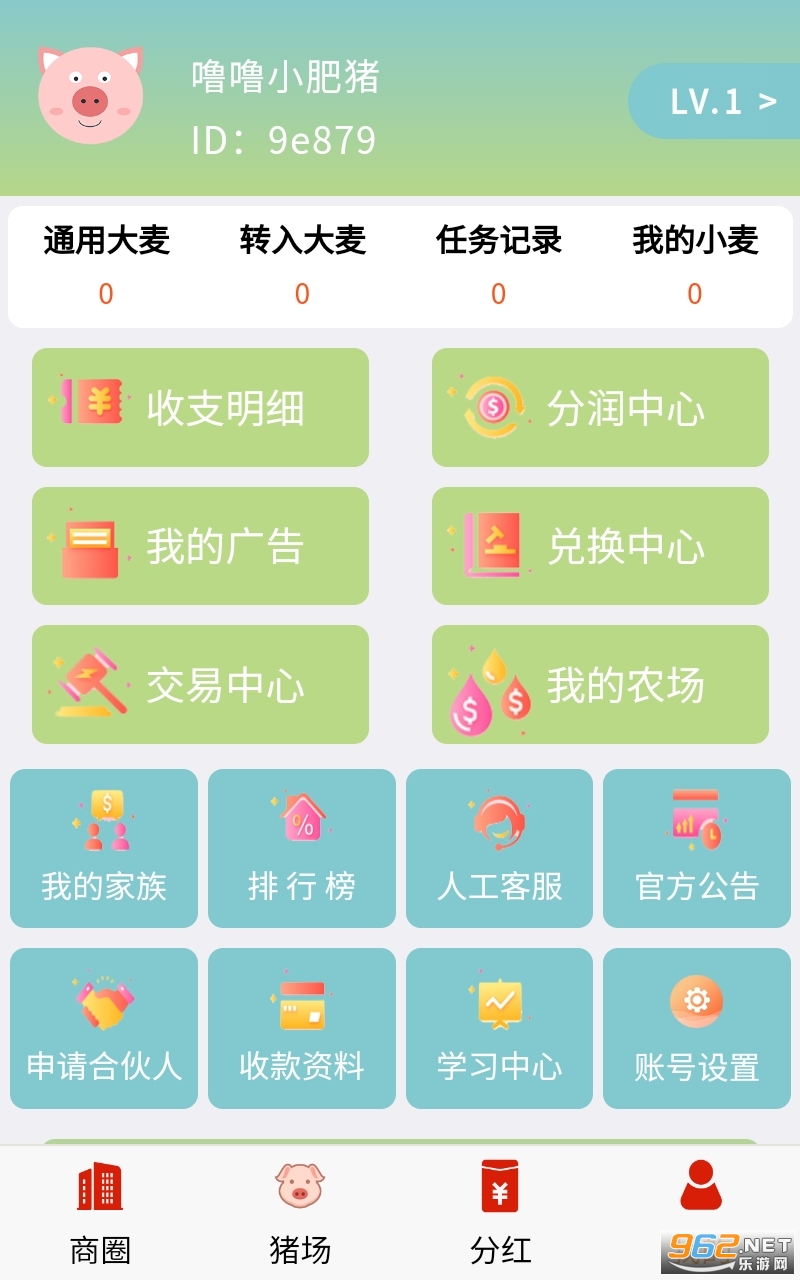Read 官方公告 announcements
The image size is (800, 1280).
697,848
